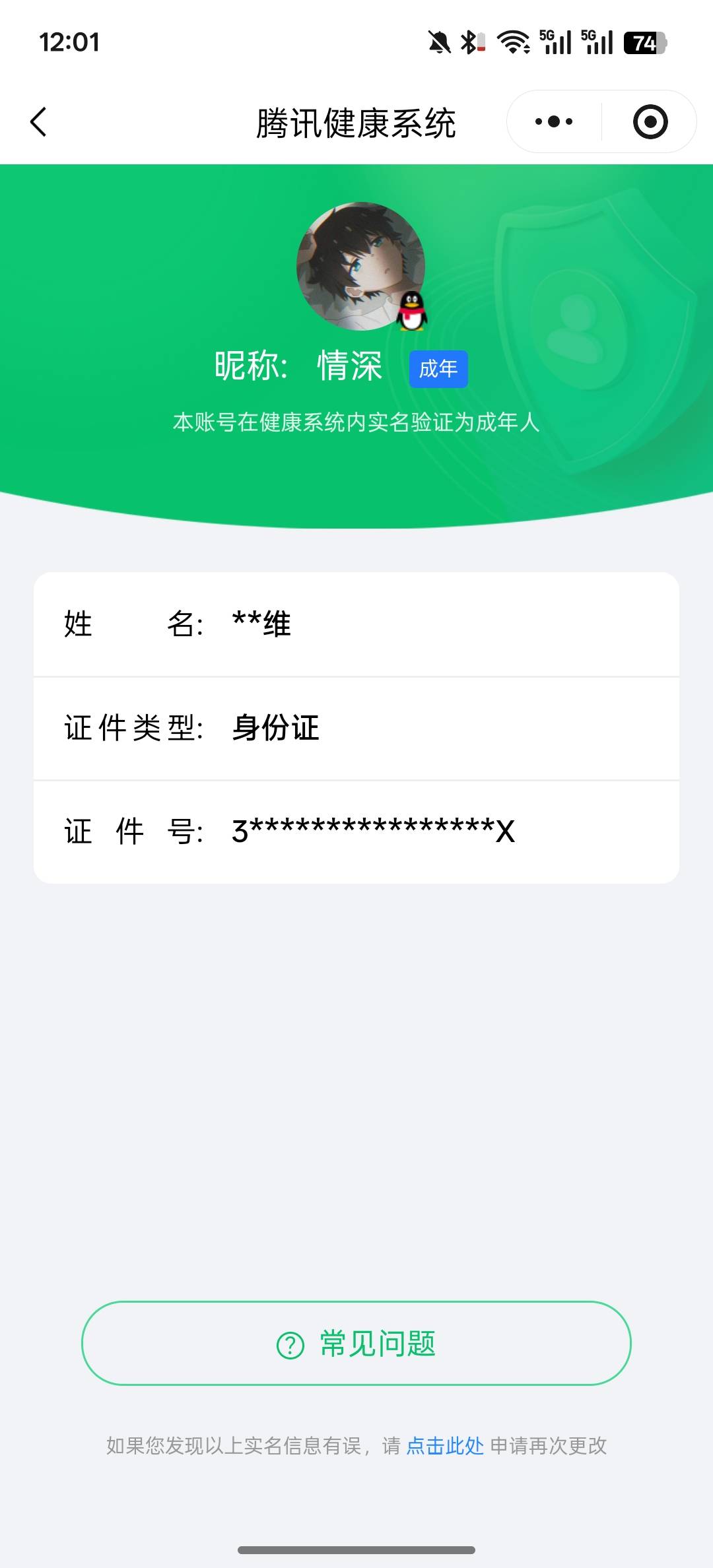
Task: Tap the first 5G signal indicator
Action: [x=555, y=42]
